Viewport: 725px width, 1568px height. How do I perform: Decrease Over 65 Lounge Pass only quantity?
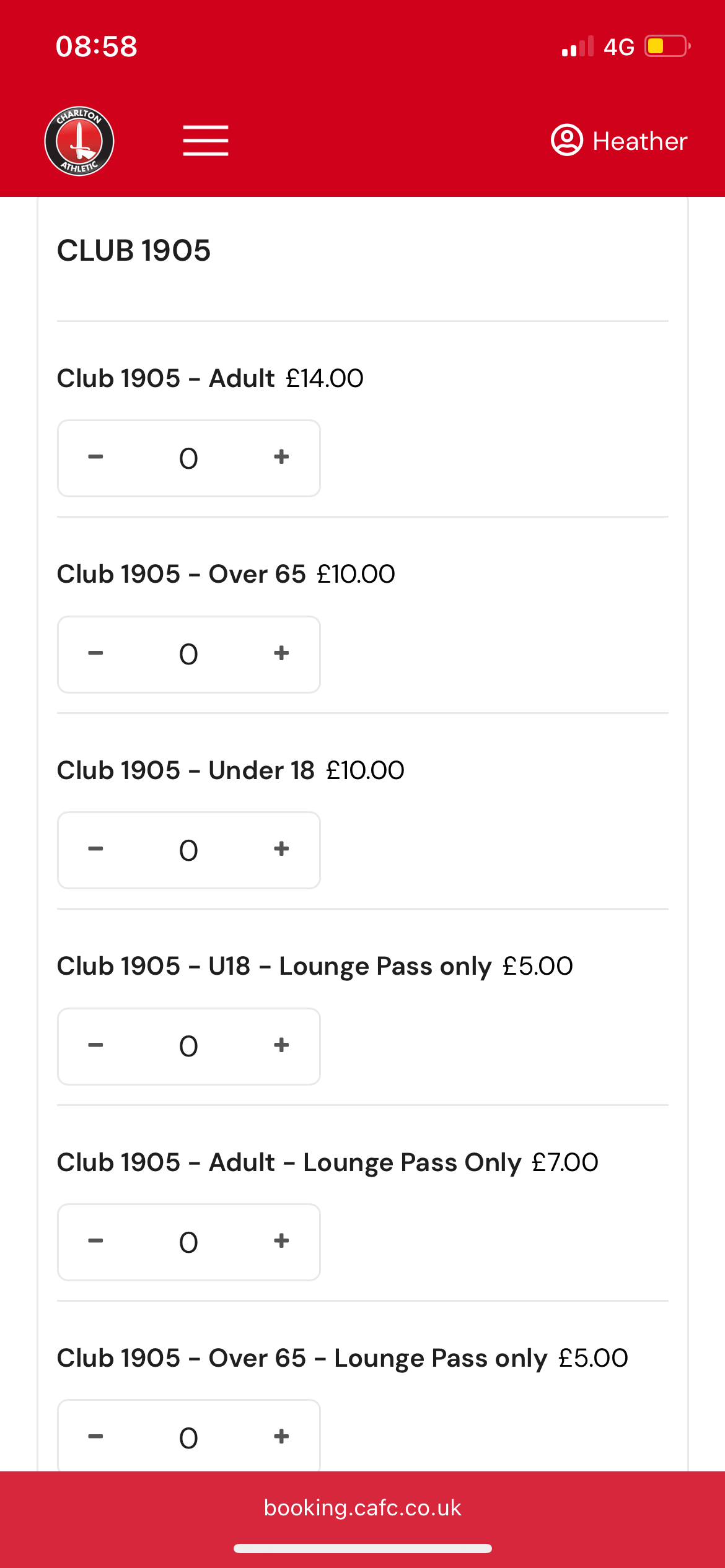pos(95,1437)
